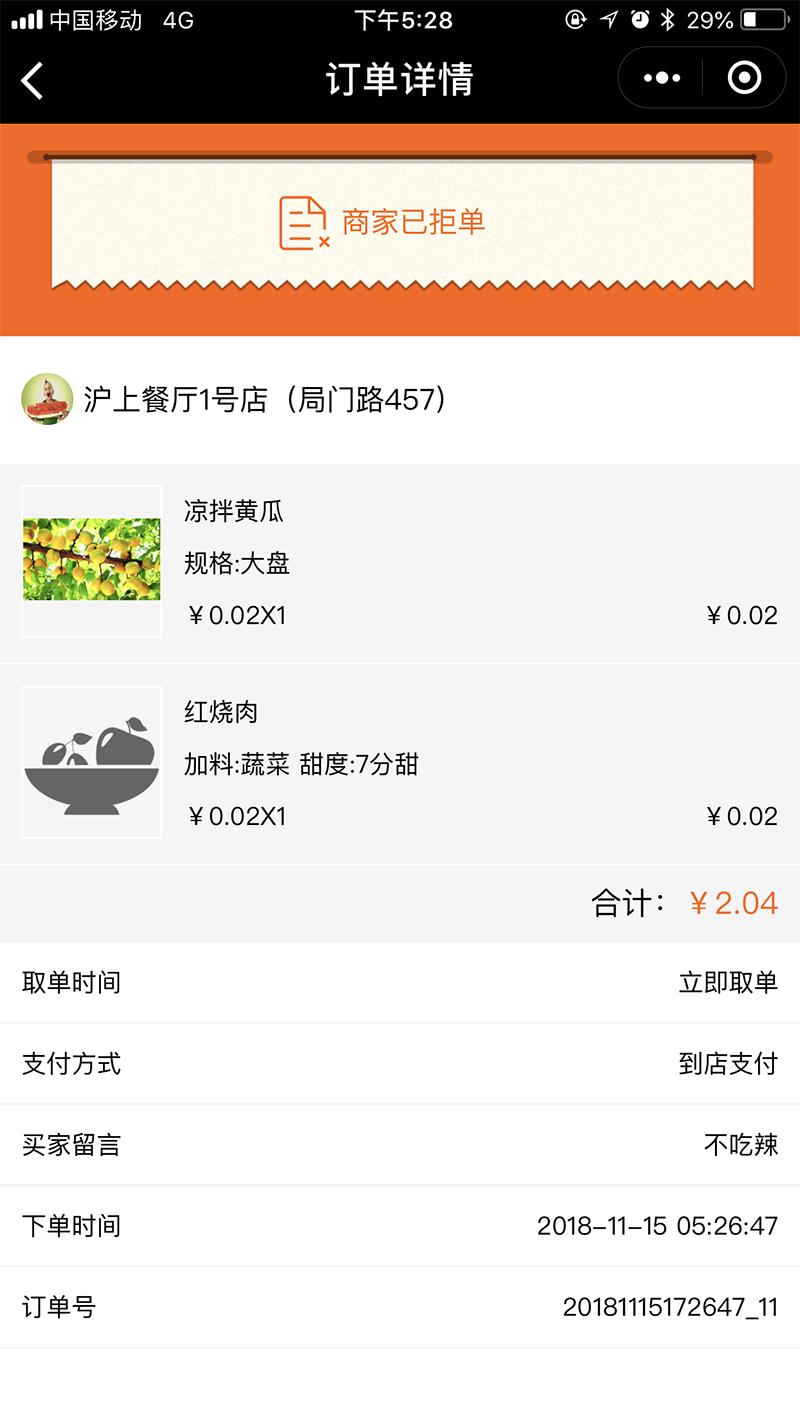The height and width of the screenshot is (1422, 800).
Task: Open the mini program more options menu
Action: [x=662, y=78]
